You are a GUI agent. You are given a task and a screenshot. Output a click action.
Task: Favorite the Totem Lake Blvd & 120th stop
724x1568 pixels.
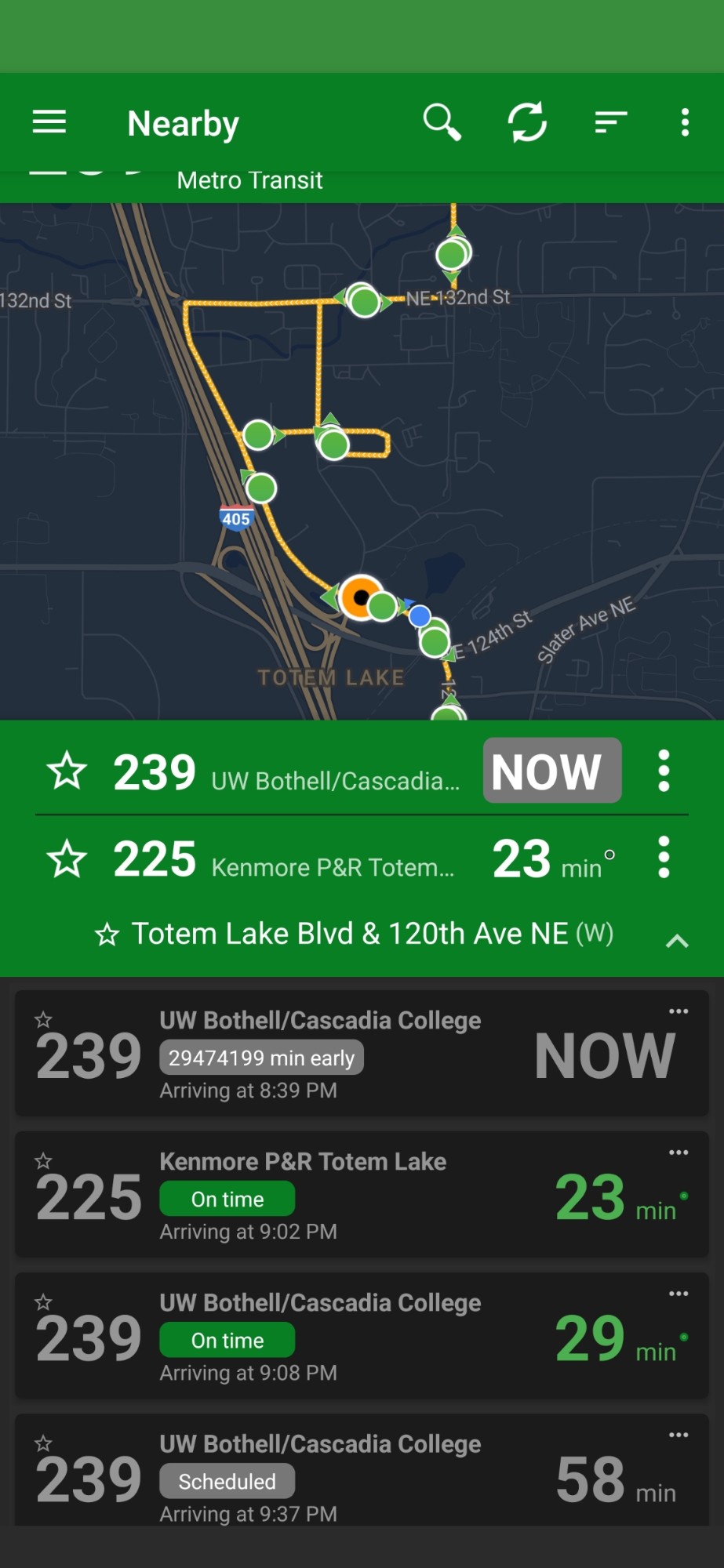(107, 935)
